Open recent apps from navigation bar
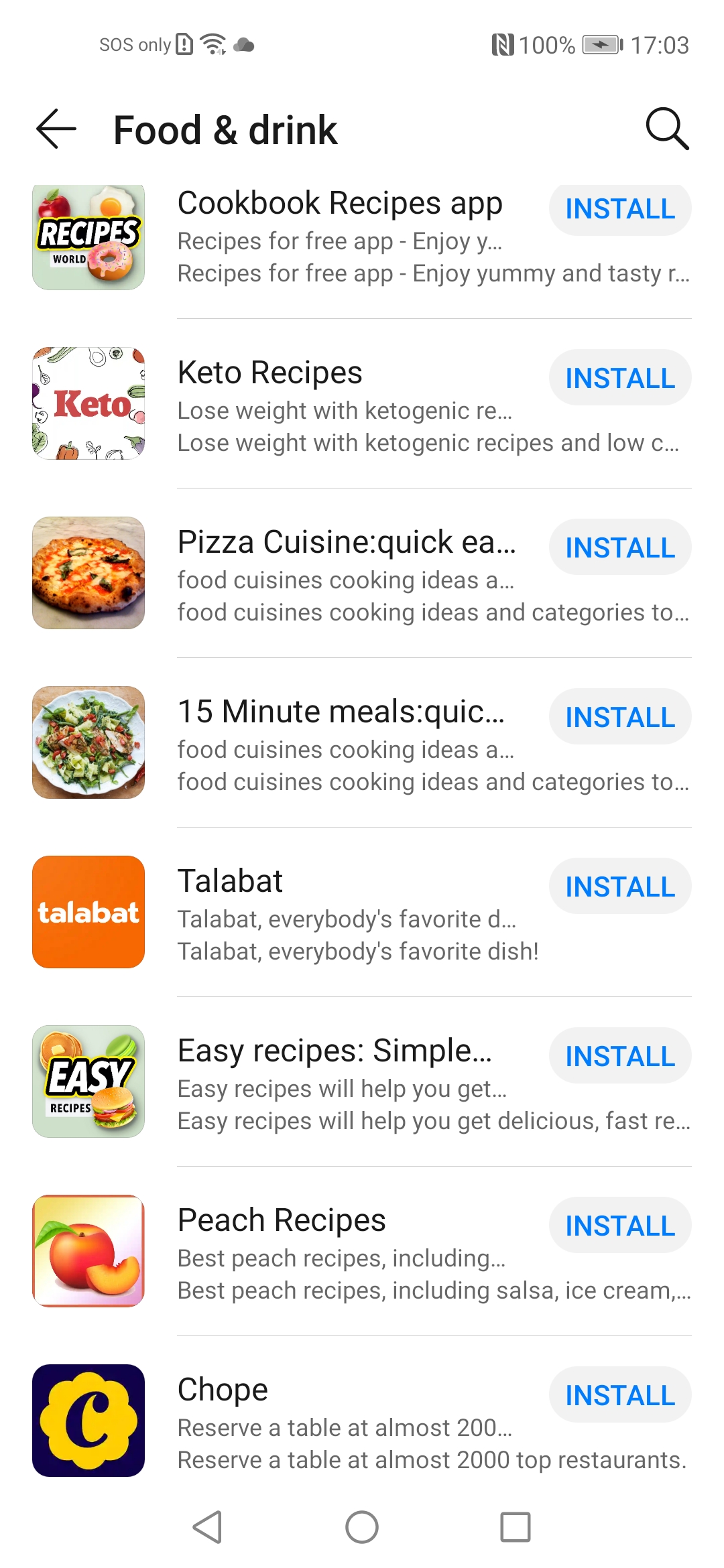 click(515, 1527)
